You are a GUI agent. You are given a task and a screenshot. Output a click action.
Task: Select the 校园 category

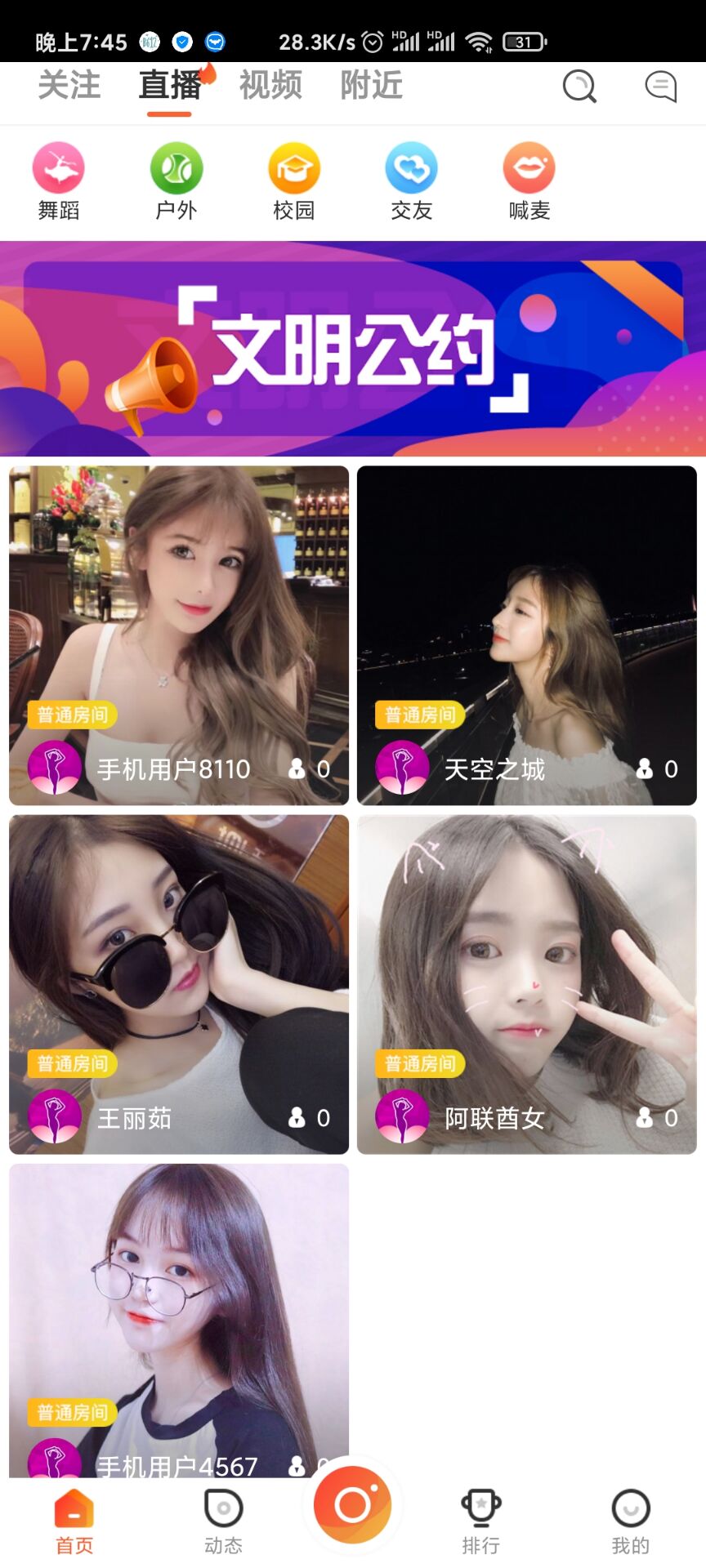click(294, 181)
